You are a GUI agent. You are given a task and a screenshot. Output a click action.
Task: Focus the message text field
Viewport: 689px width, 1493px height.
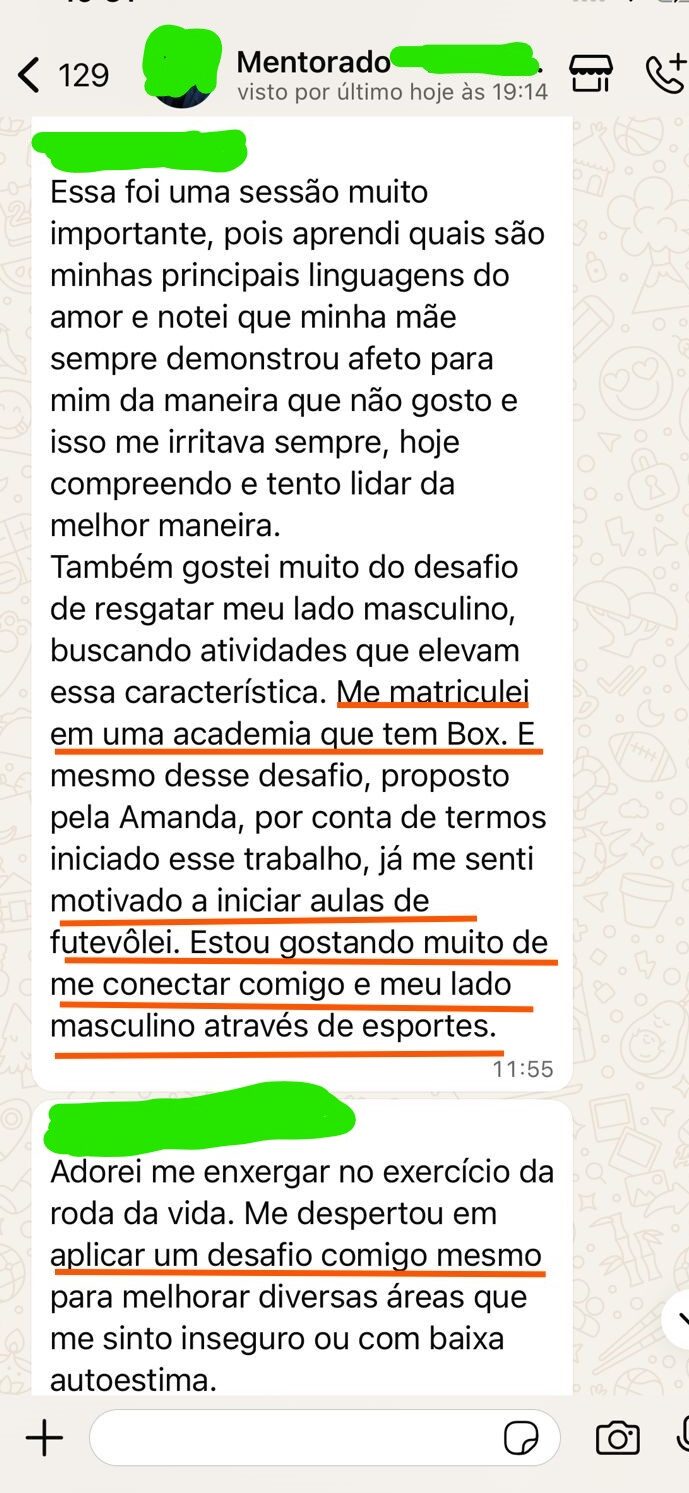[x=300, y=1439]
